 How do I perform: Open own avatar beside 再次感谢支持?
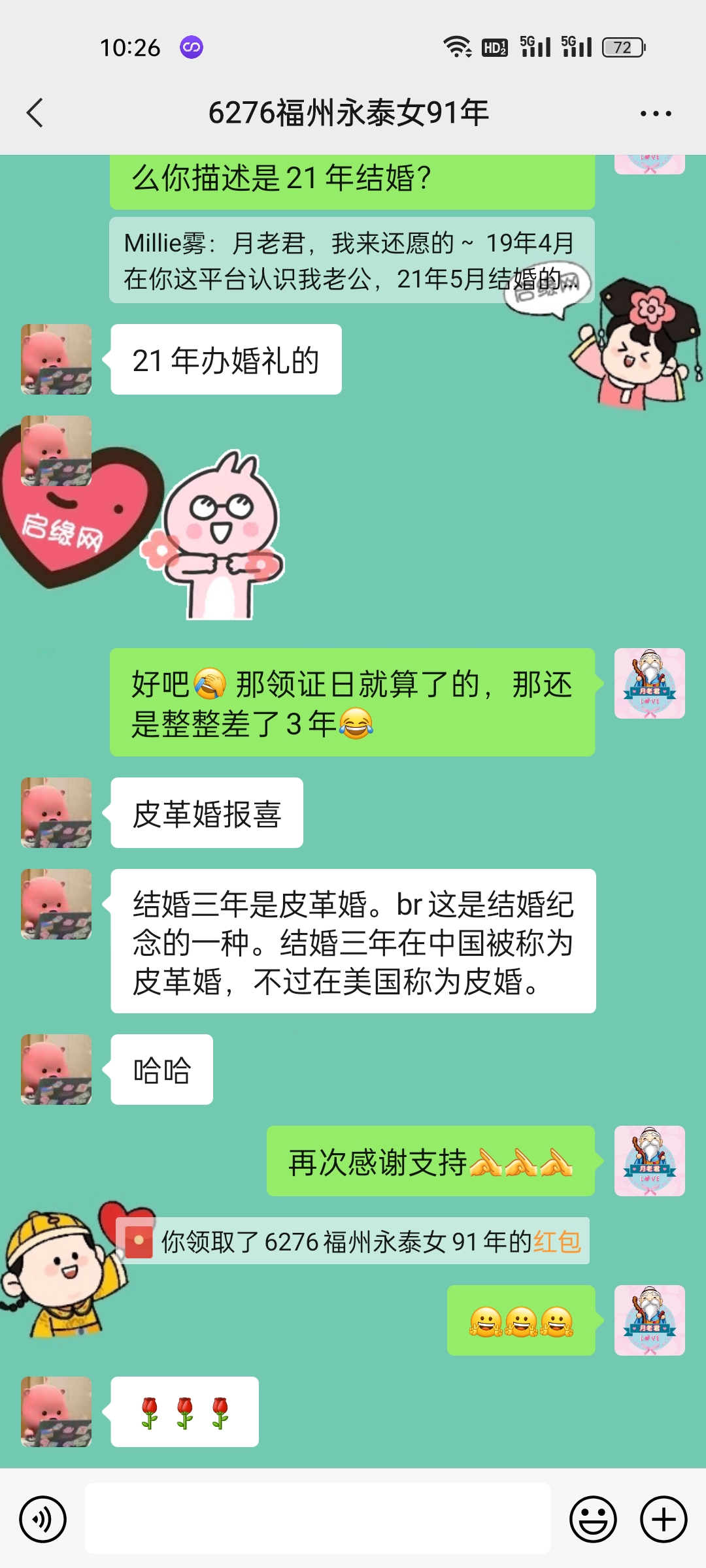(649, 1161)
